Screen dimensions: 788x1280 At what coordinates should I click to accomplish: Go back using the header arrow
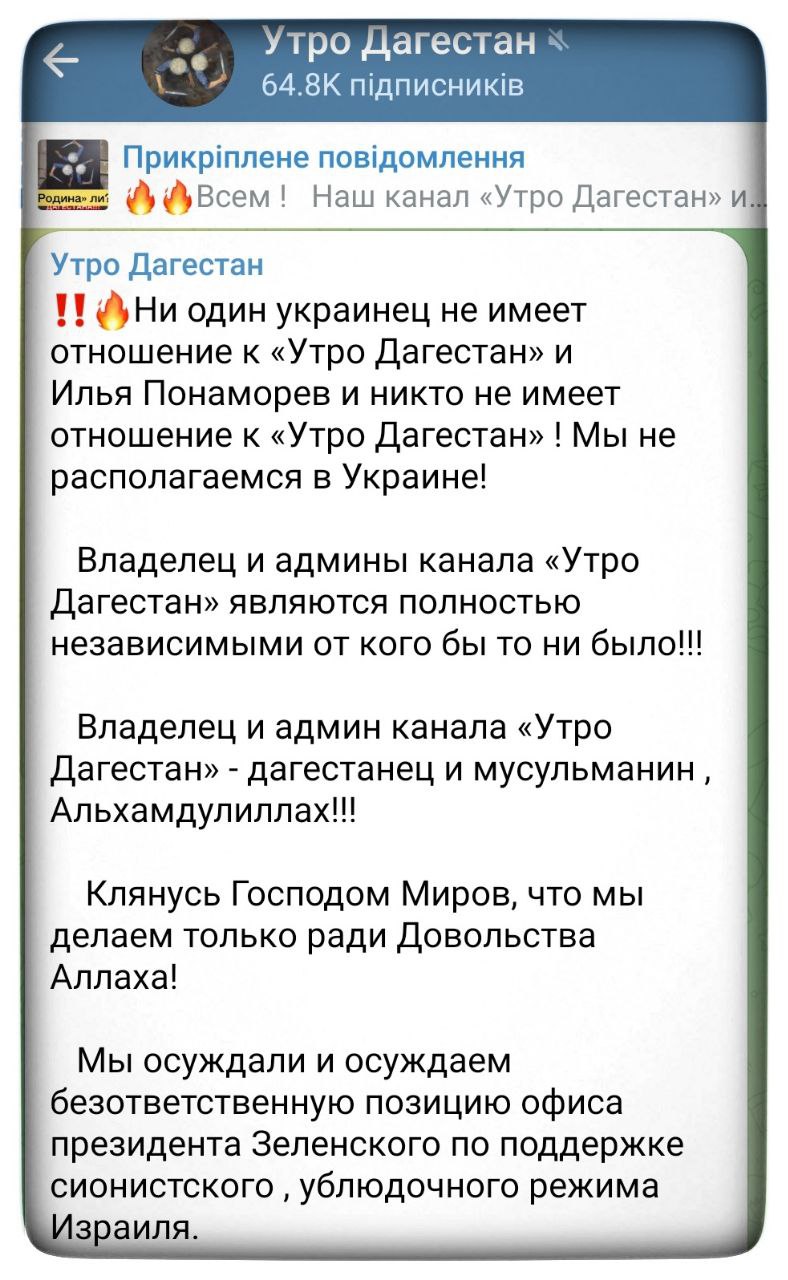pyautogui.click(x=62, y=62)
